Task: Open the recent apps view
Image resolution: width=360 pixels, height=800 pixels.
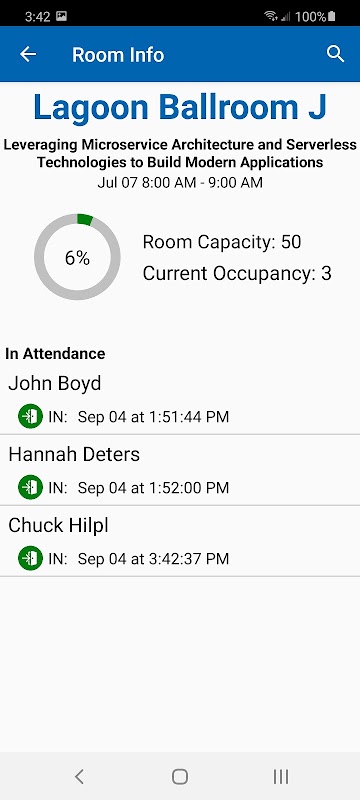Action: (x=281, y=777)
